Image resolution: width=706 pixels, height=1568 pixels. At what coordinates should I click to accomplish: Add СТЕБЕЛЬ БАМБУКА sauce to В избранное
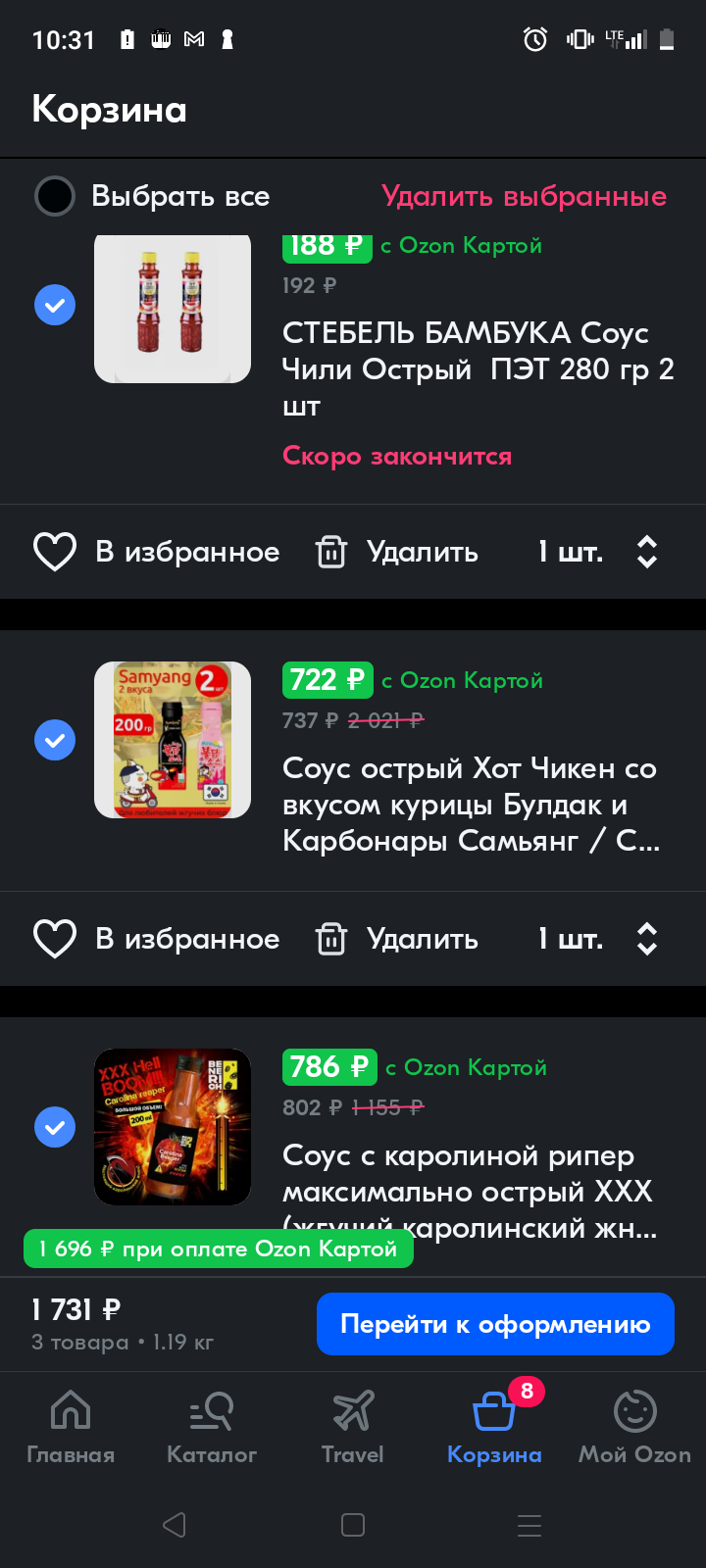157,552
